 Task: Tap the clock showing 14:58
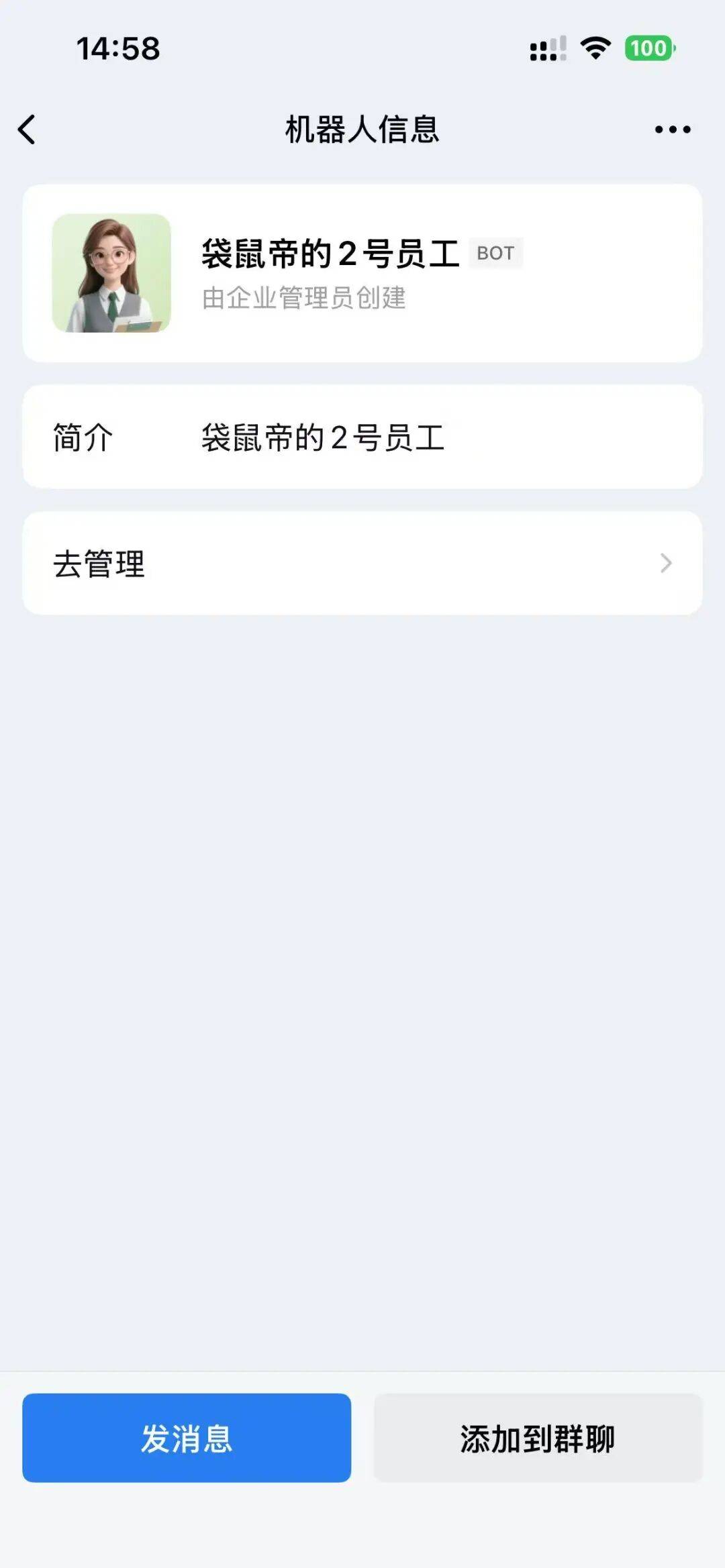pyautogui.click(x=117, y=47)
